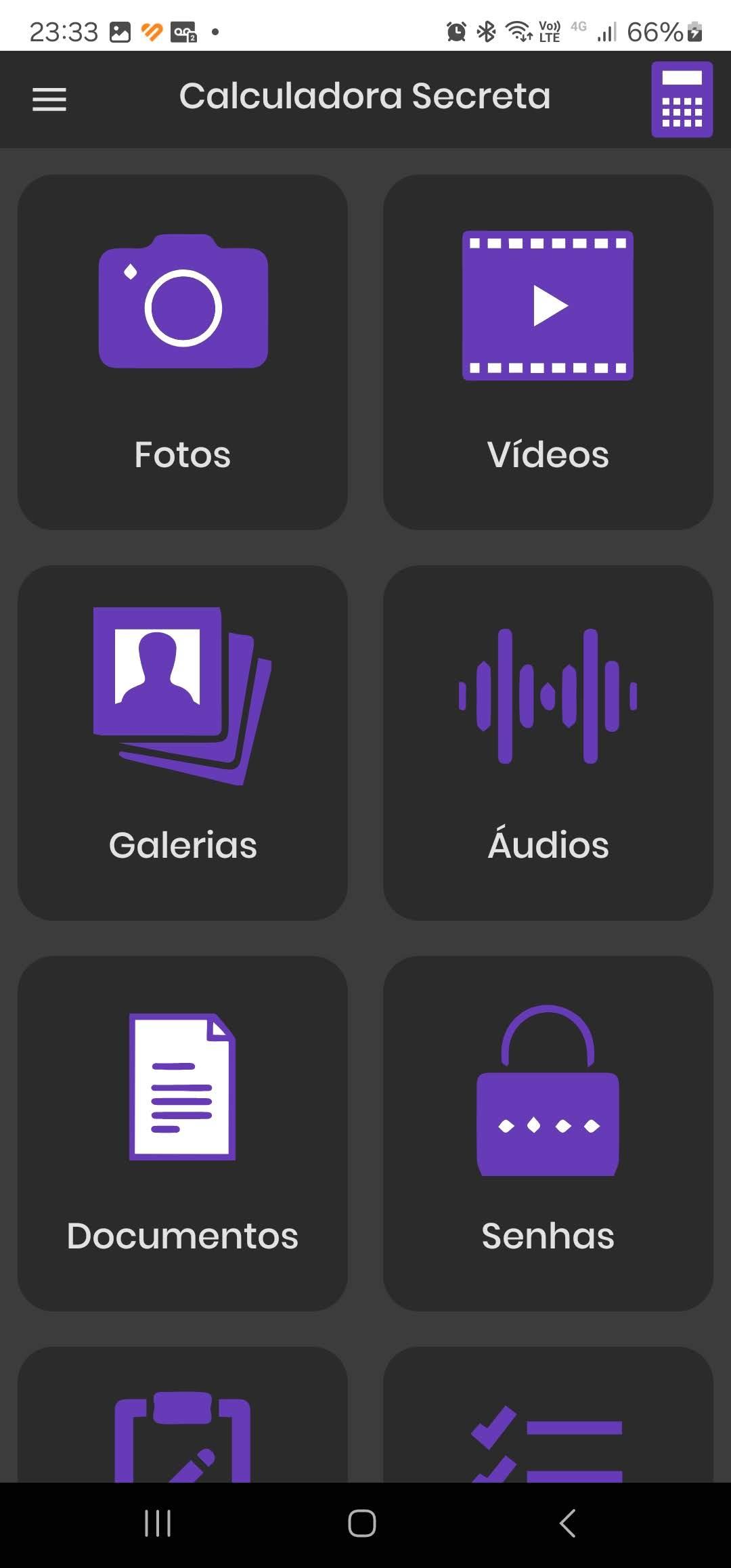Open the Senhas card

pyautogui.click(x=548, y=1133)
